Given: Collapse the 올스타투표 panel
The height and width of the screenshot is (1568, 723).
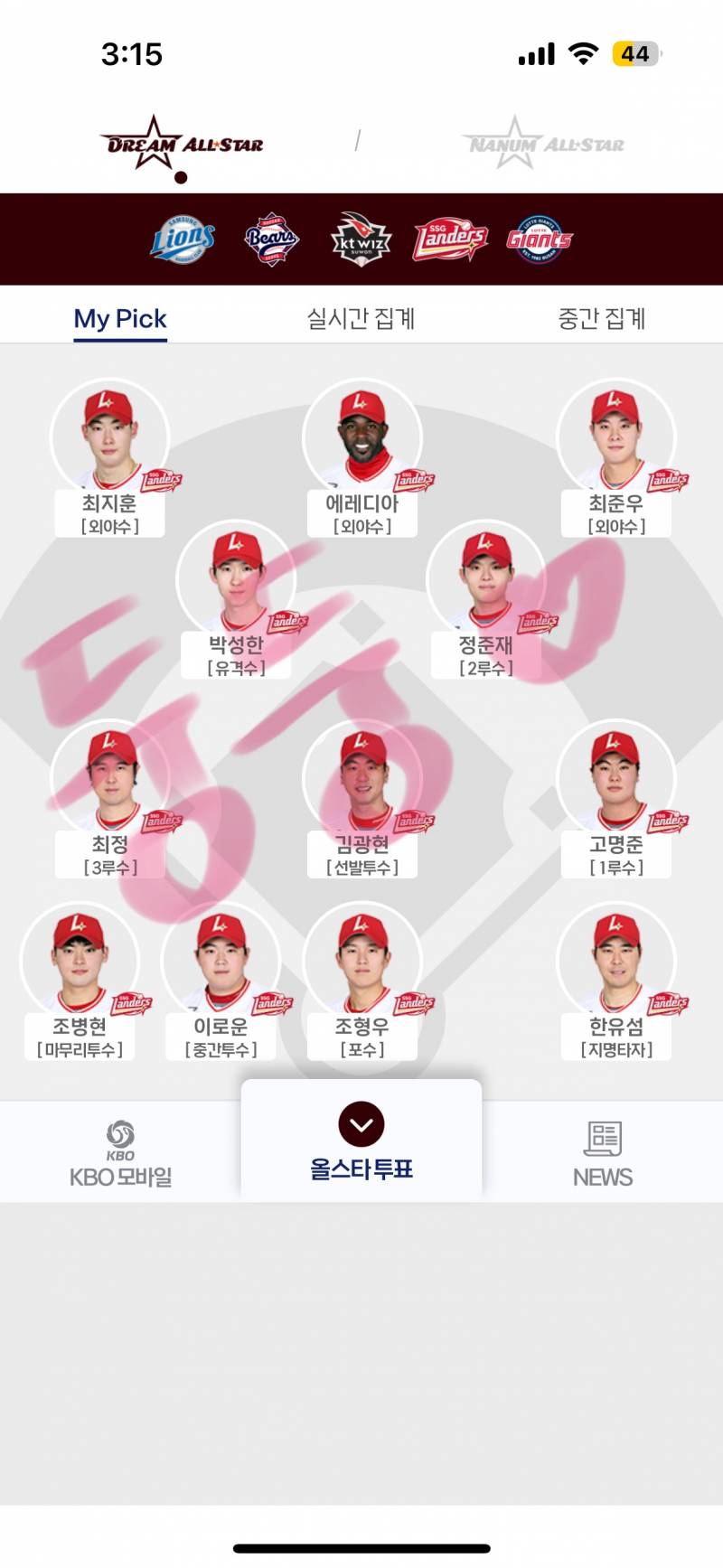Looking at the screenshot, I should tap(361, 1125).
